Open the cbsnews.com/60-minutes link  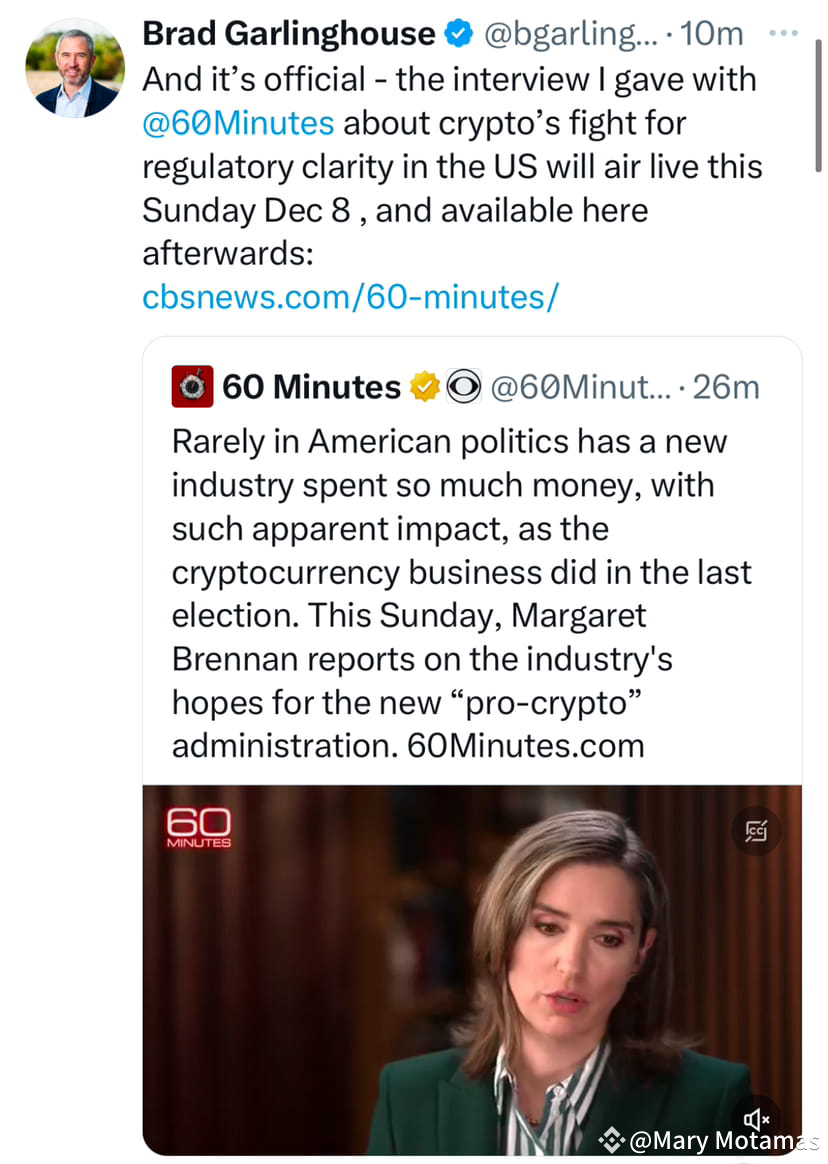pyautogui.click(x=351, y=296)
